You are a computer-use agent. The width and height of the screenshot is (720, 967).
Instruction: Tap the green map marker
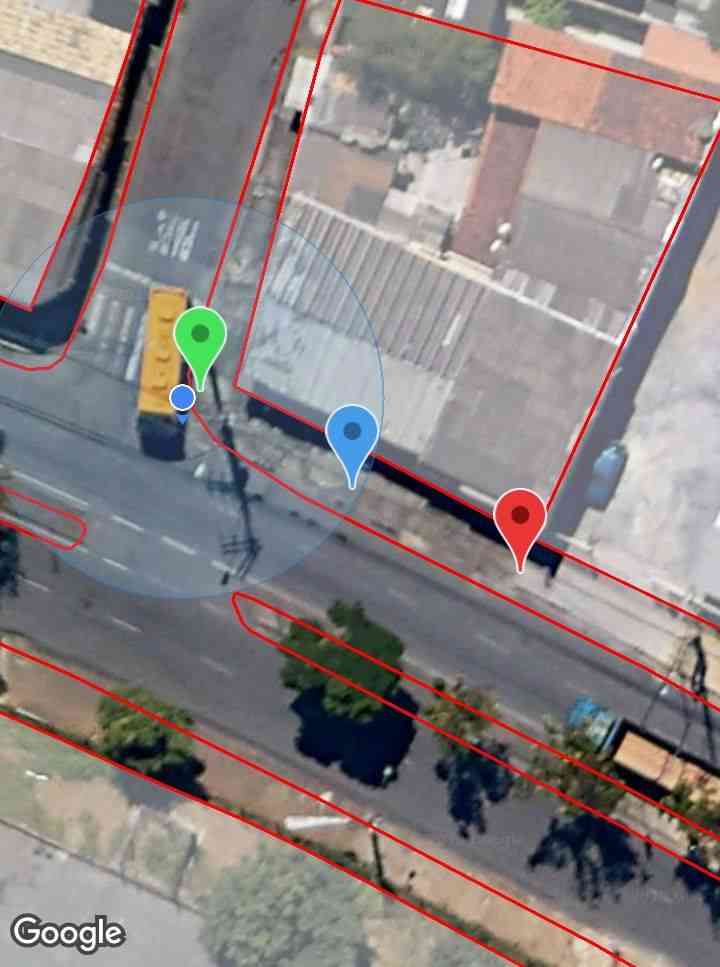(200, 339)
